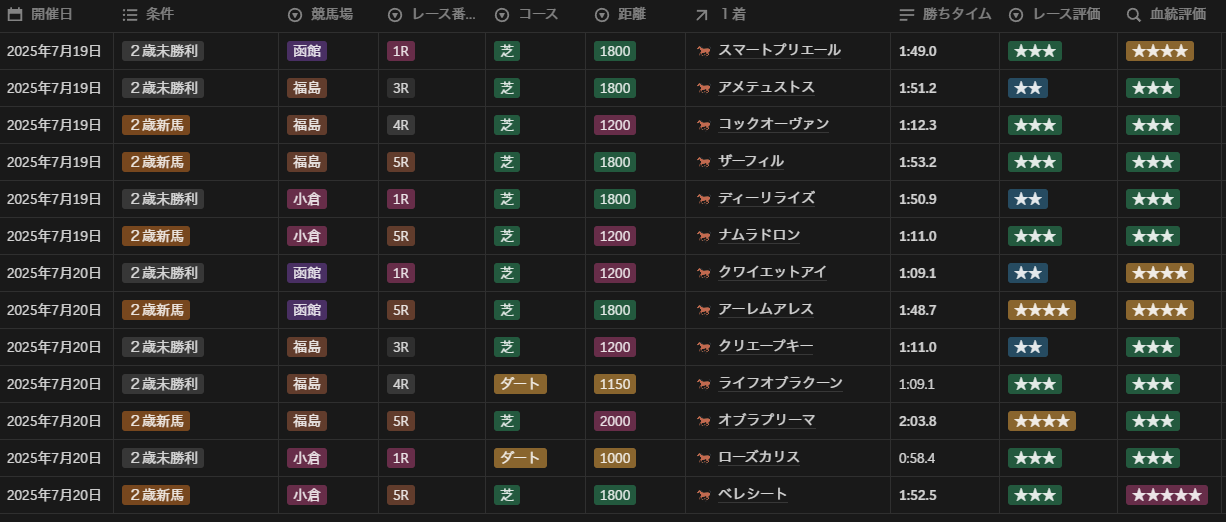Viewport: 1226px width, 522px height.
Task: Open the アーレムアレス linked page
Action: [x=766, y=309]
